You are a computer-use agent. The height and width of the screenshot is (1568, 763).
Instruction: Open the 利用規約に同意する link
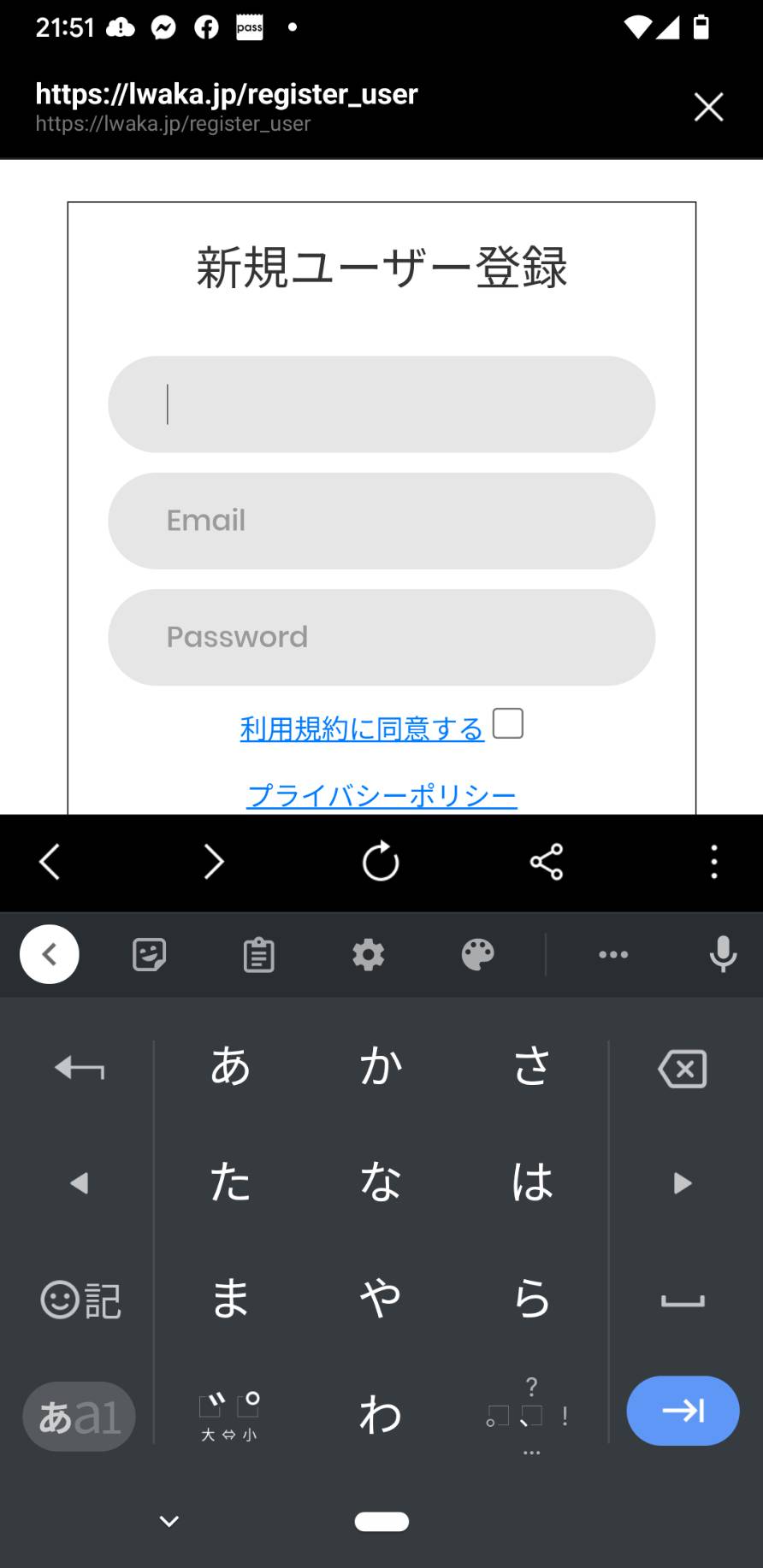click(363, 728)
